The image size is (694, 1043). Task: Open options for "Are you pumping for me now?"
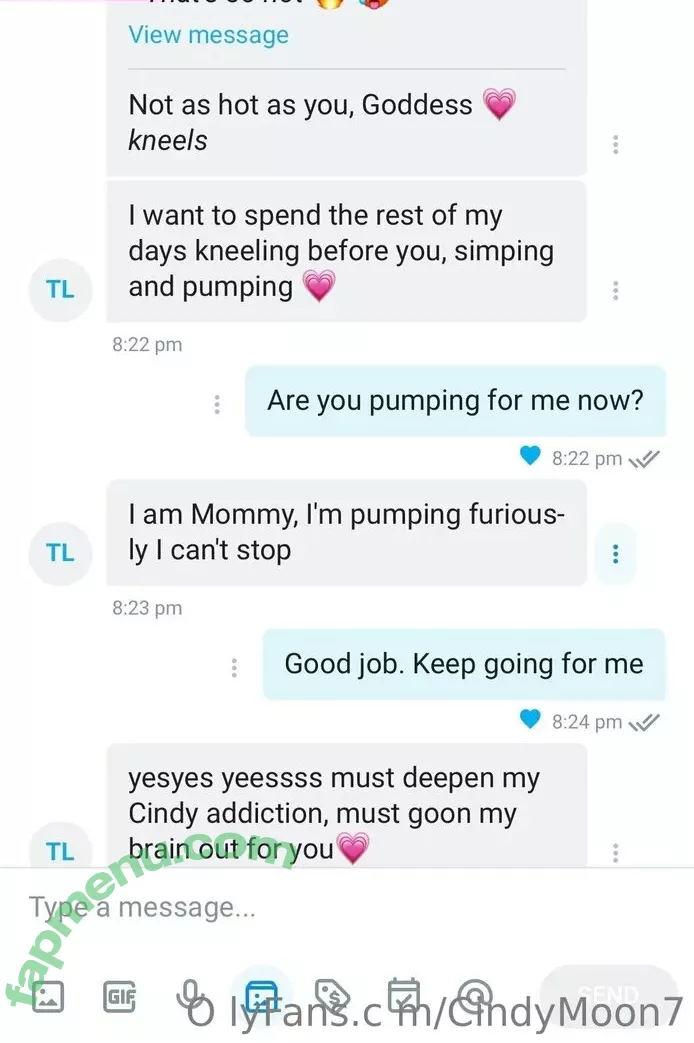pyautogui.click(x=217, y=404)
